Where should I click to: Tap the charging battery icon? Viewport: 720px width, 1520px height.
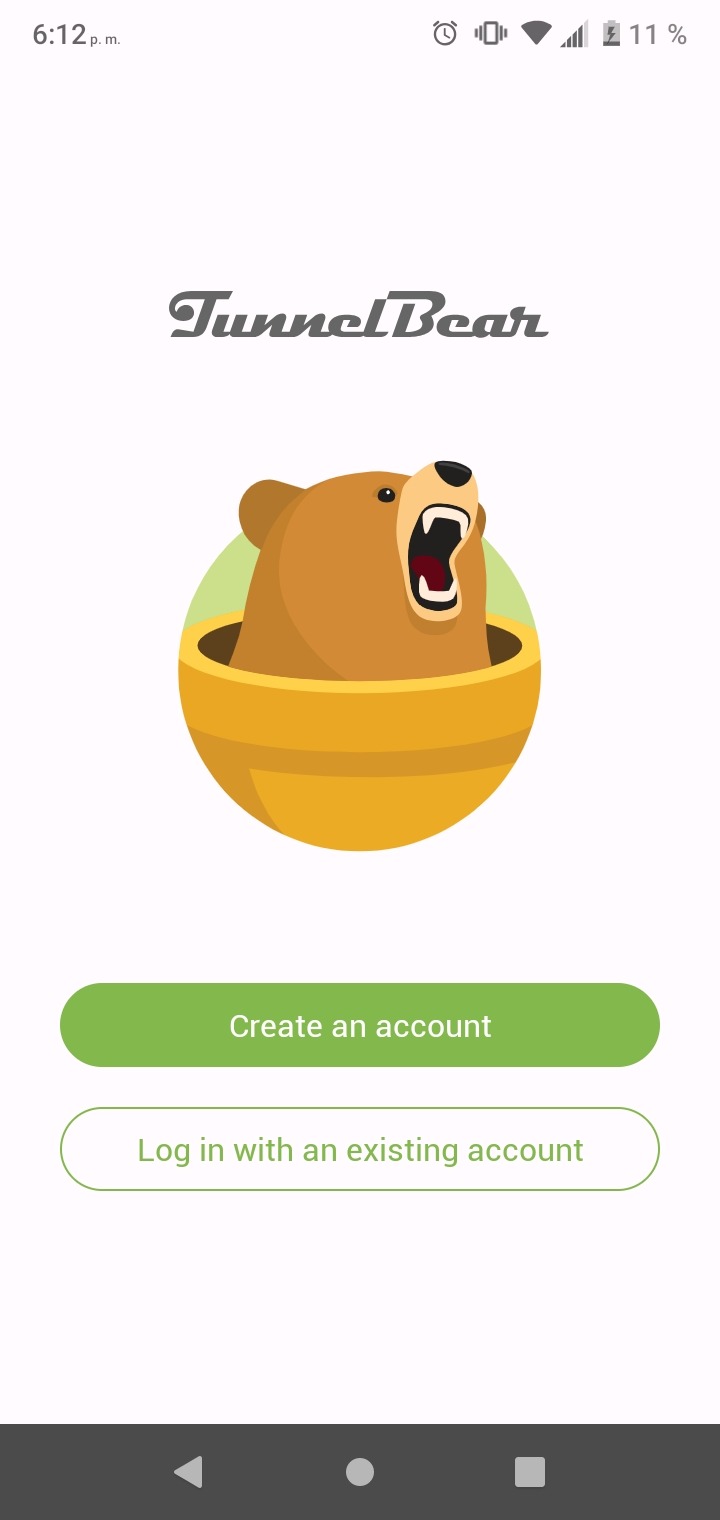[x=613, y=33]
